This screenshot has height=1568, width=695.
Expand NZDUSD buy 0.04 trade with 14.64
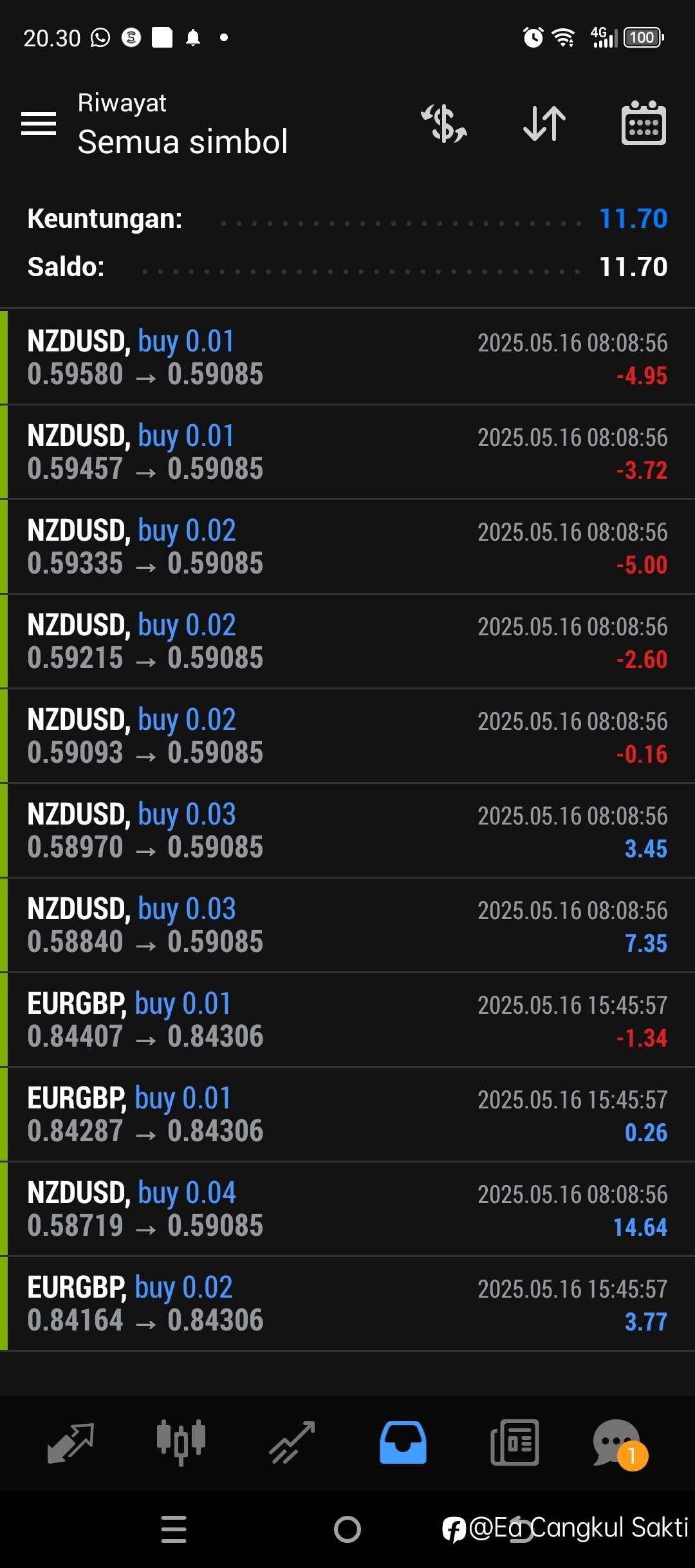347,1209
